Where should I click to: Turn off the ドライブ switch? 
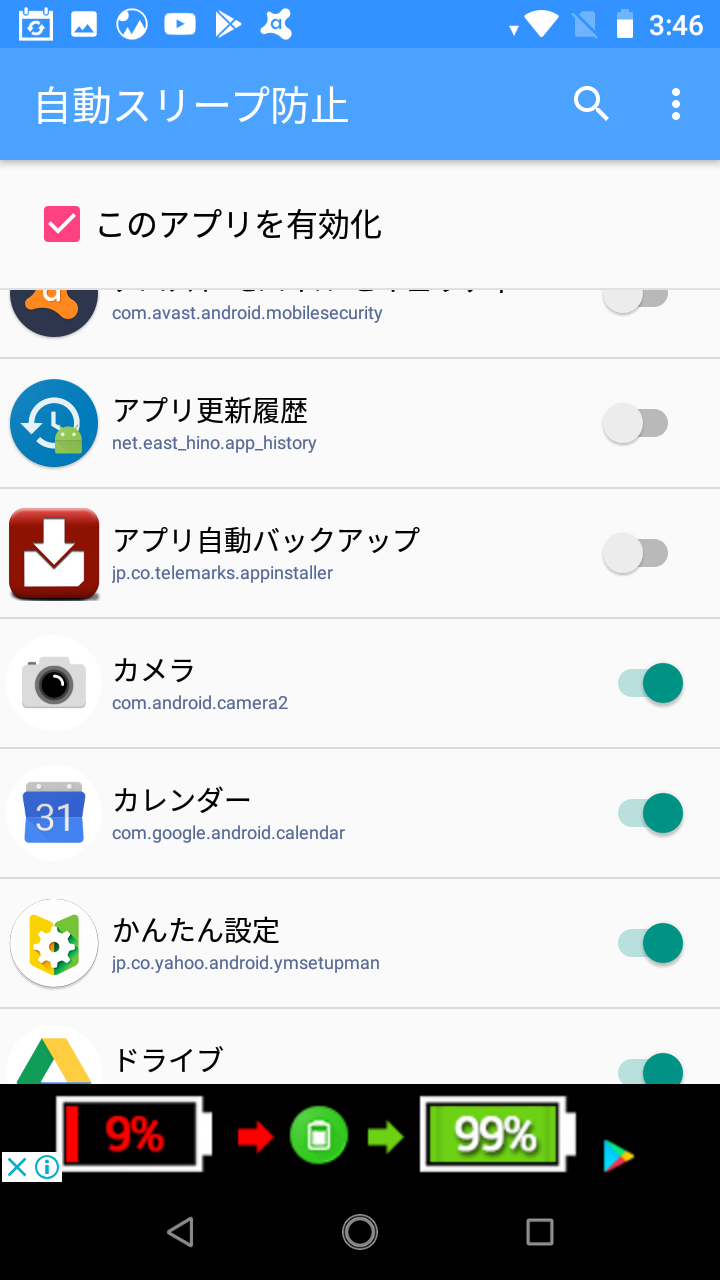coord(650,1069)
